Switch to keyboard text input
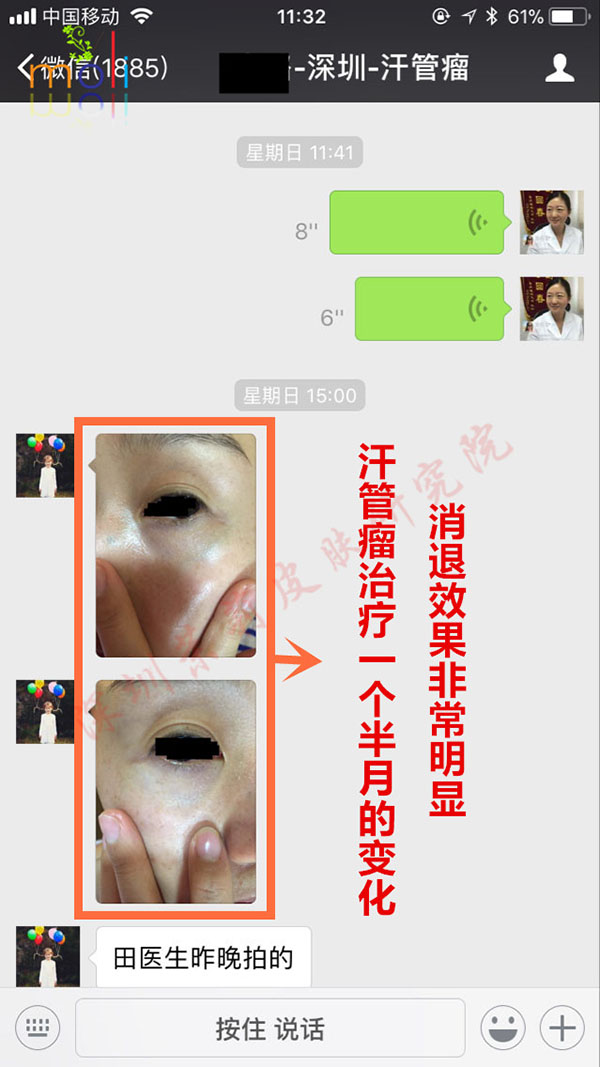The image size is (600, 1067). (x=38, y=1027)
